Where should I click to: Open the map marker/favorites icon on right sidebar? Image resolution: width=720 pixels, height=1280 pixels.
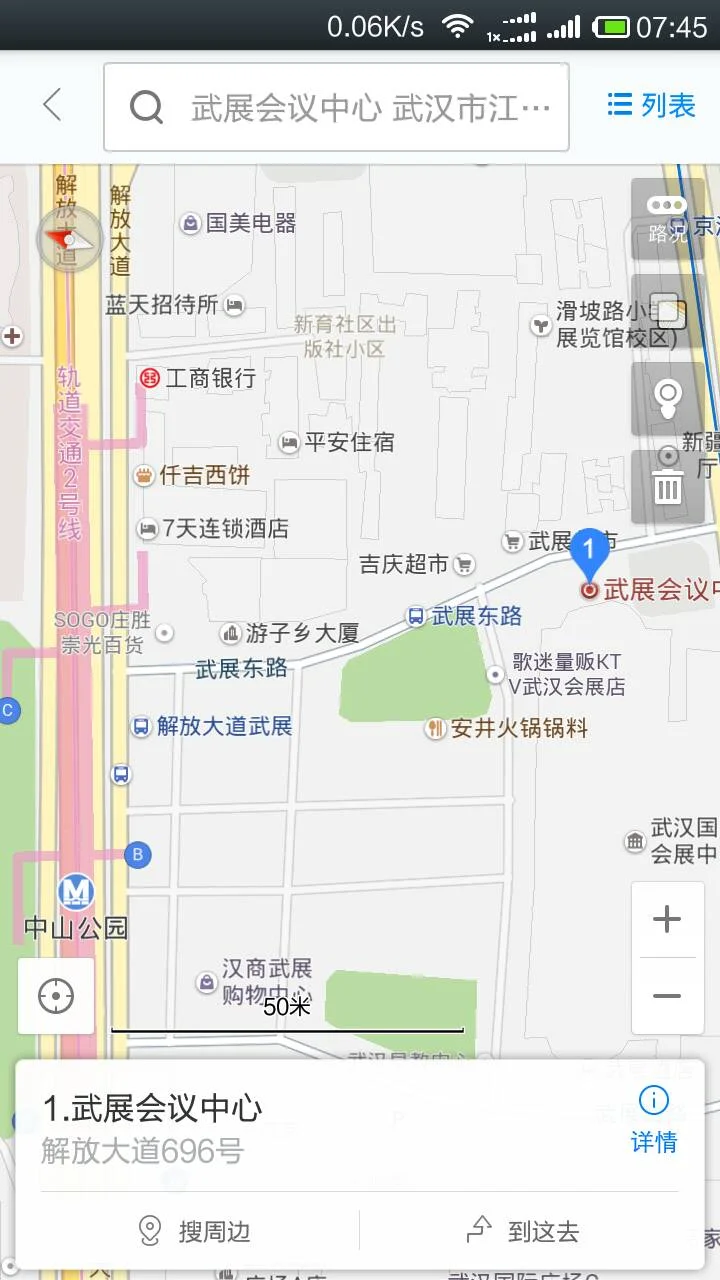[666, 398]
